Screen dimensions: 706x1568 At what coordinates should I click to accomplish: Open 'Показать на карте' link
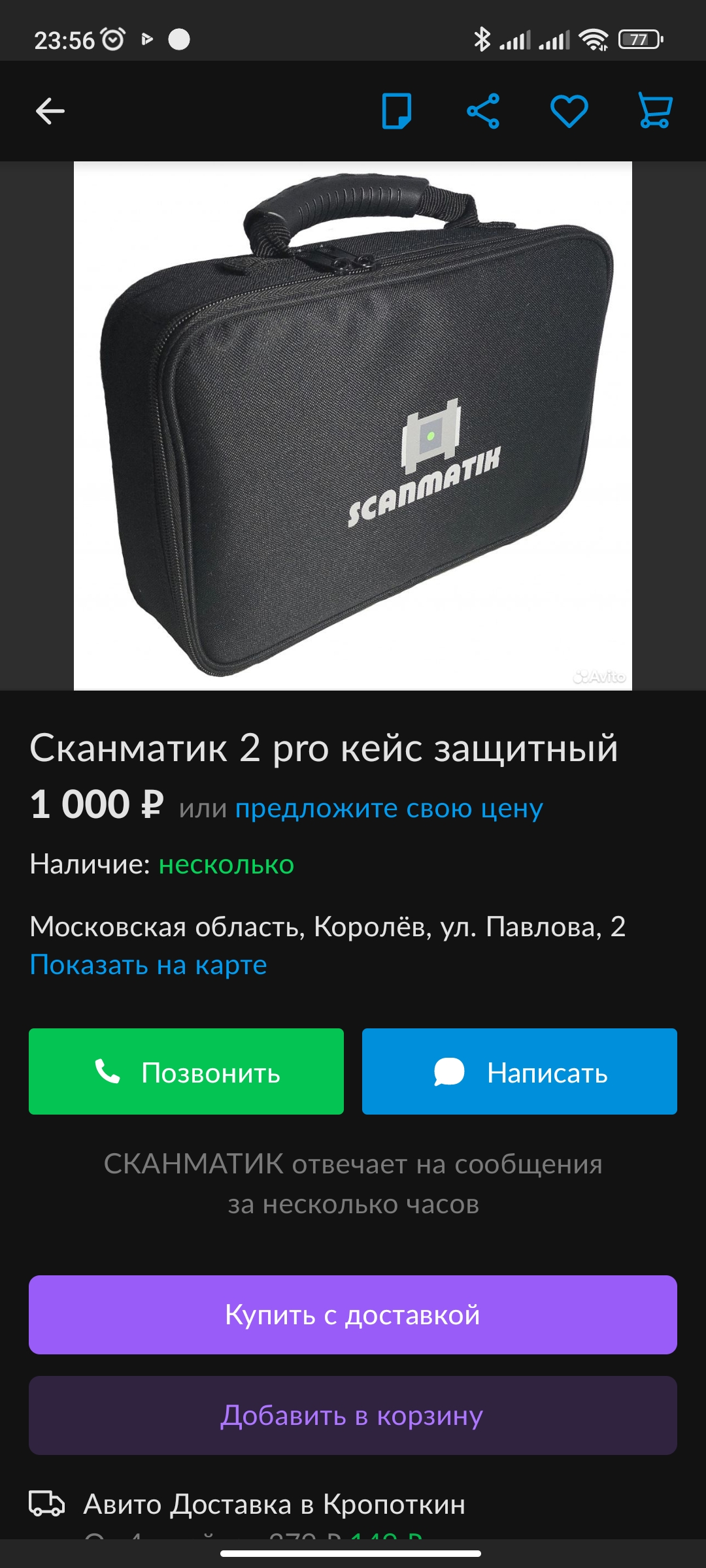coord(148,965)
